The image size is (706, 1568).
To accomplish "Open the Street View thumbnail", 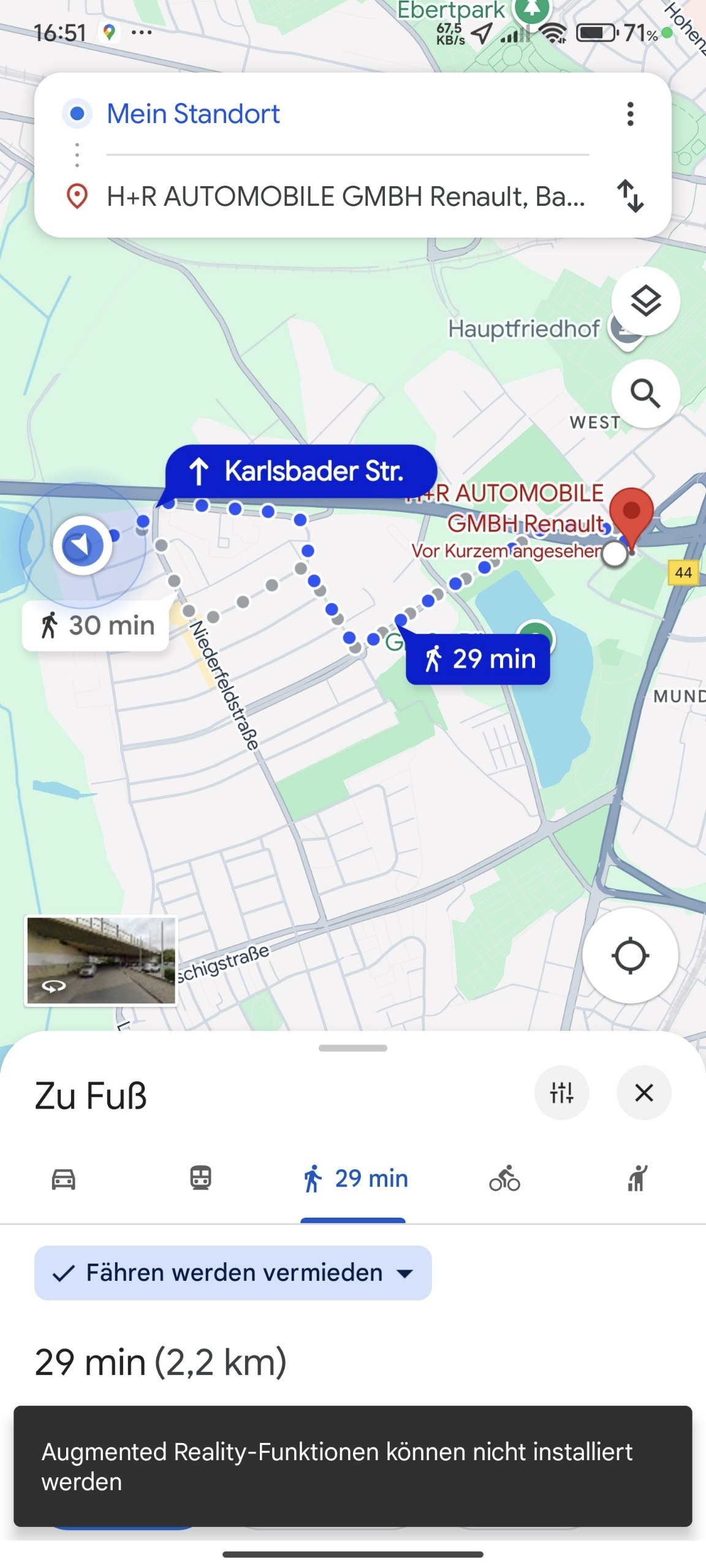I will tap(101, 960).
